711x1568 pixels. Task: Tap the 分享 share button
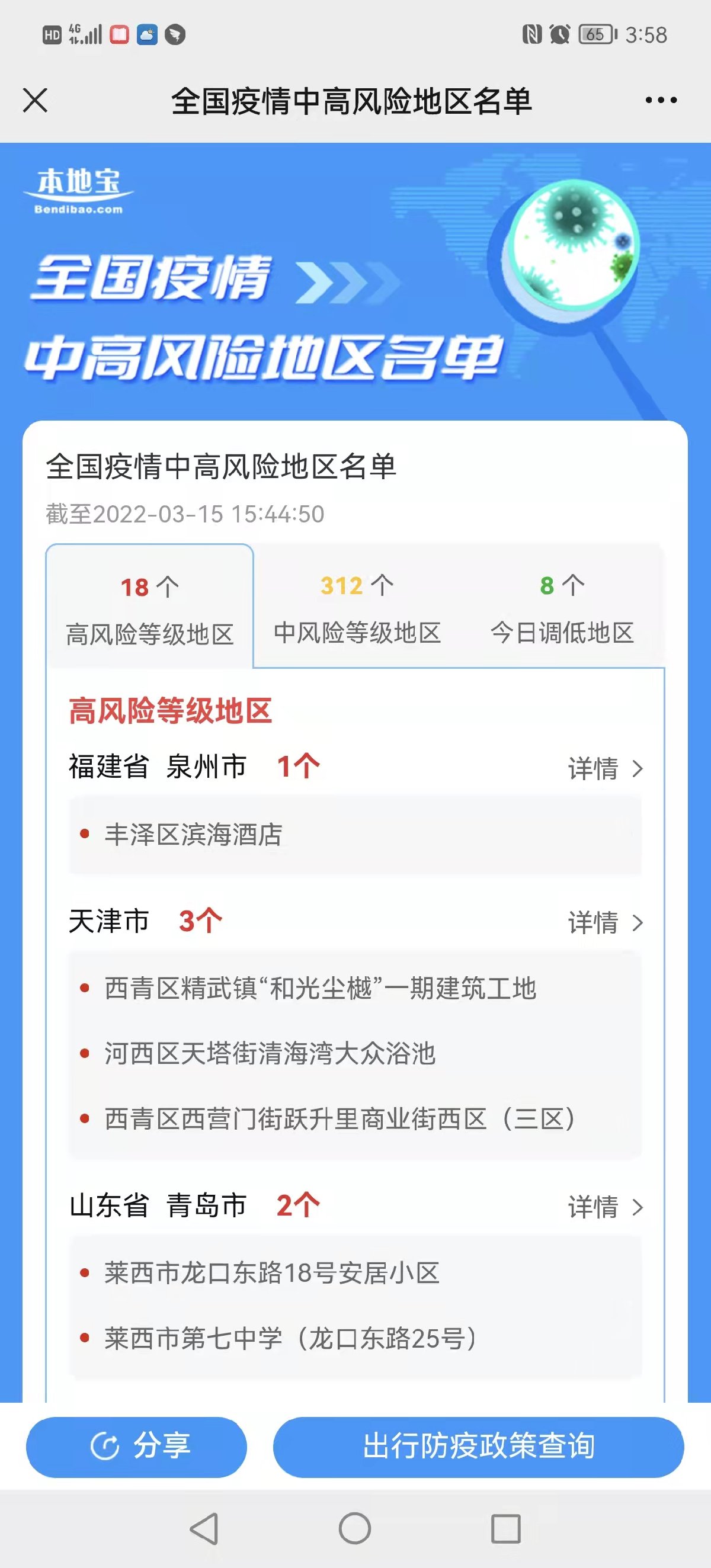coord(136,1447)
